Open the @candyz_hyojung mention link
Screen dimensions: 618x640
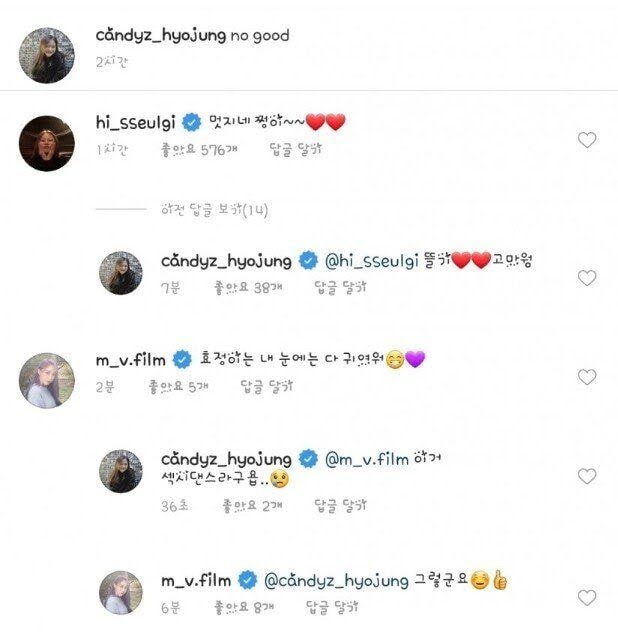[x=336, y=581]
